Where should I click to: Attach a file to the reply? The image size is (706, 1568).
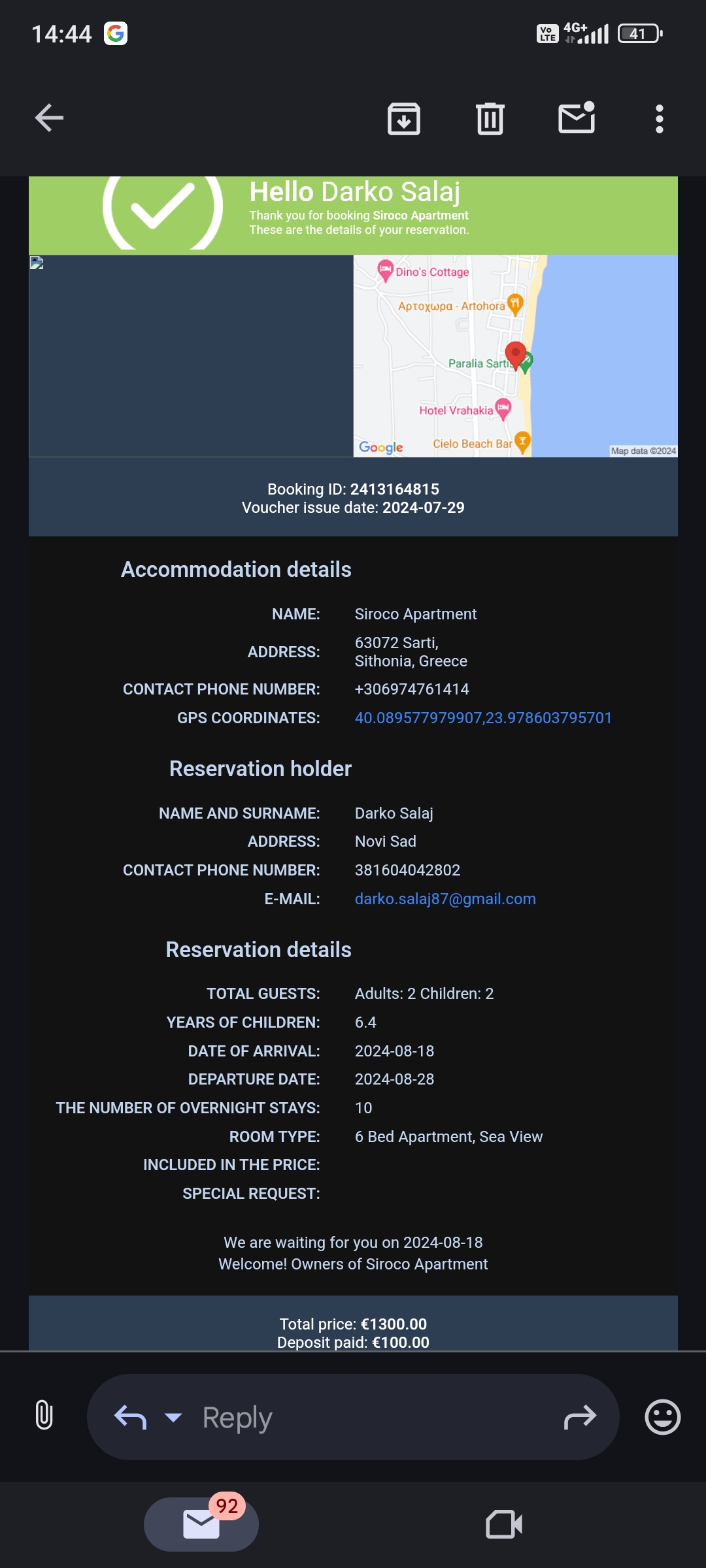pos(44,1416)
